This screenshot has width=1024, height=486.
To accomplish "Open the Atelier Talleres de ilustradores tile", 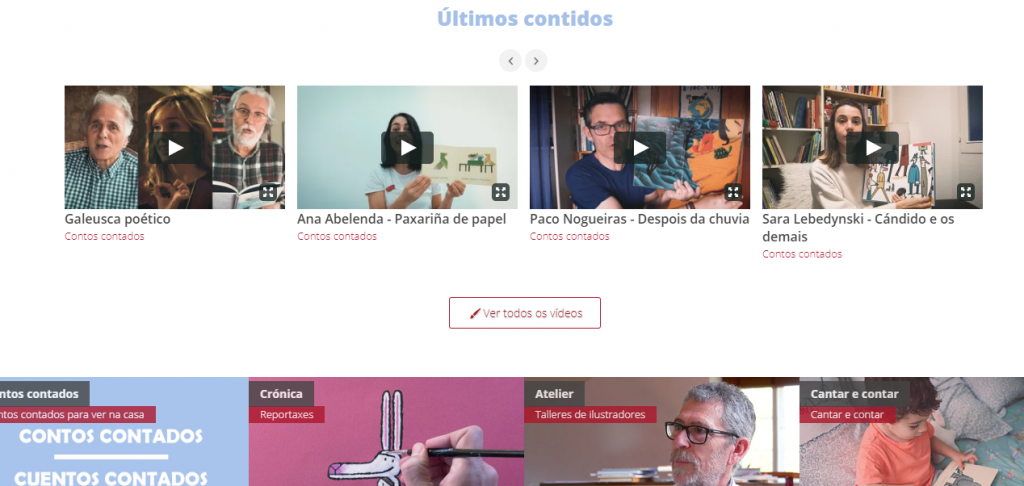I will 660,440.
